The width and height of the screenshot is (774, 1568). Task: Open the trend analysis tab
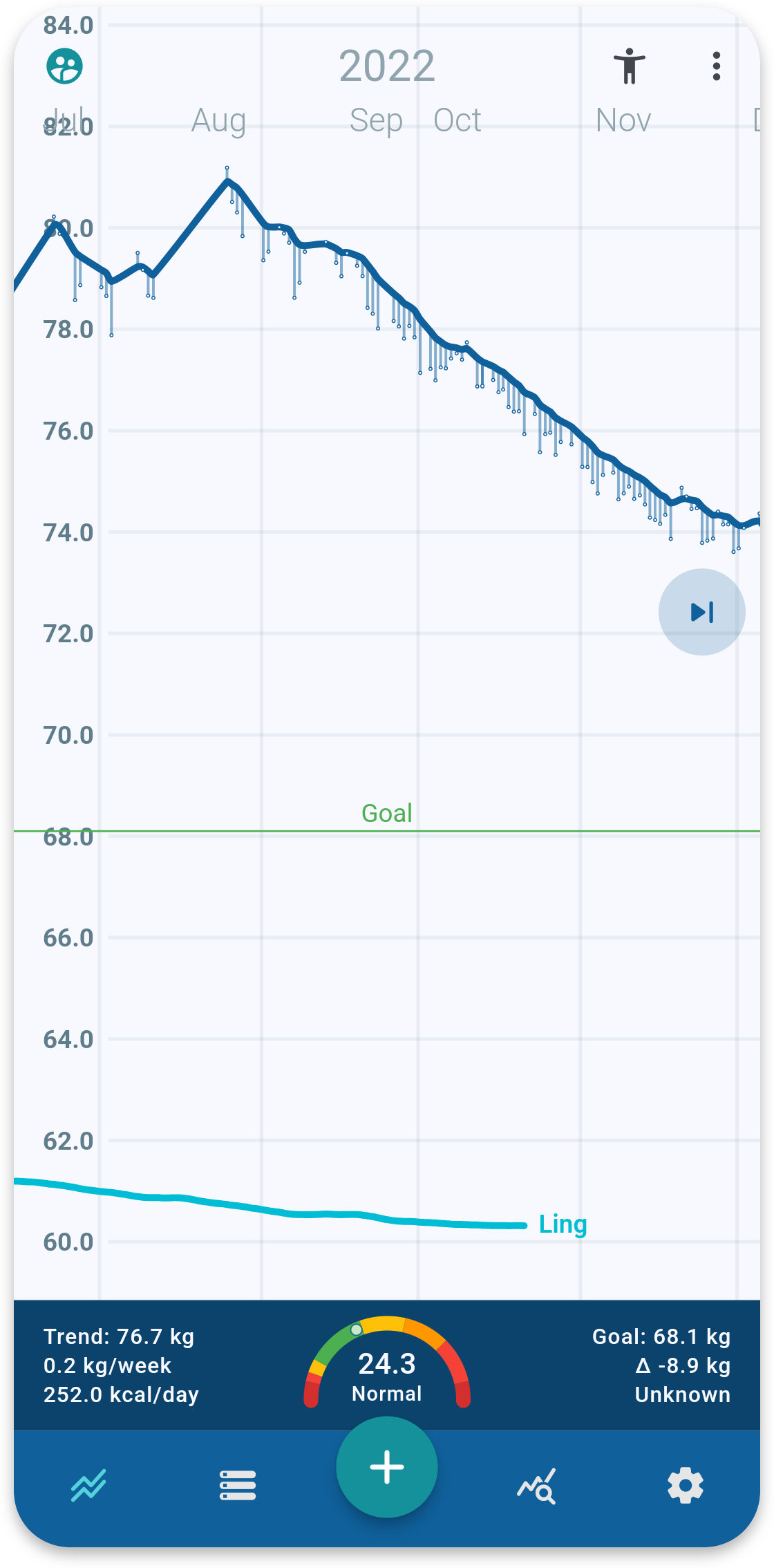tap(537, 1485)
